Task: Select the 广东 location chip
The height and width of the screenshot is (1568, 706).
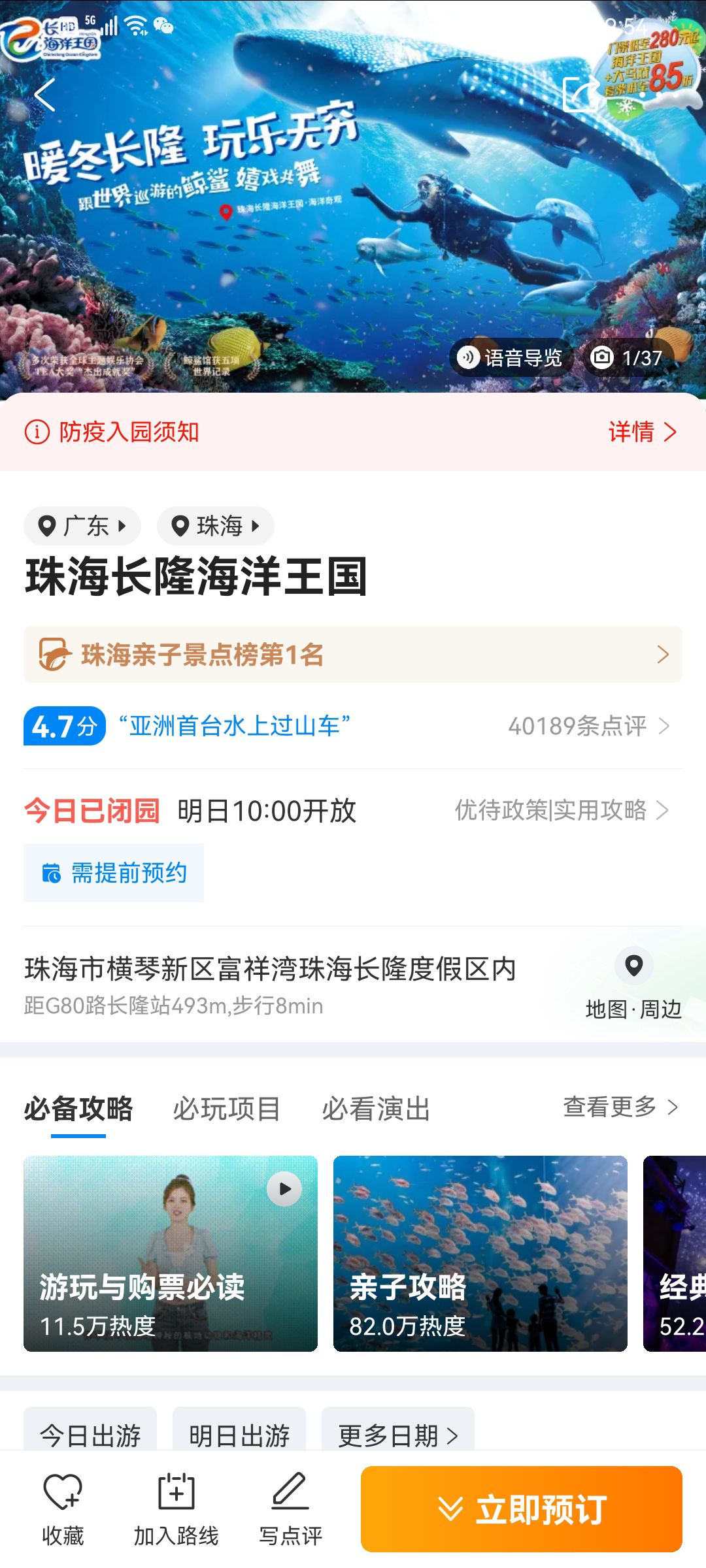Action: (x=82, y=526)
